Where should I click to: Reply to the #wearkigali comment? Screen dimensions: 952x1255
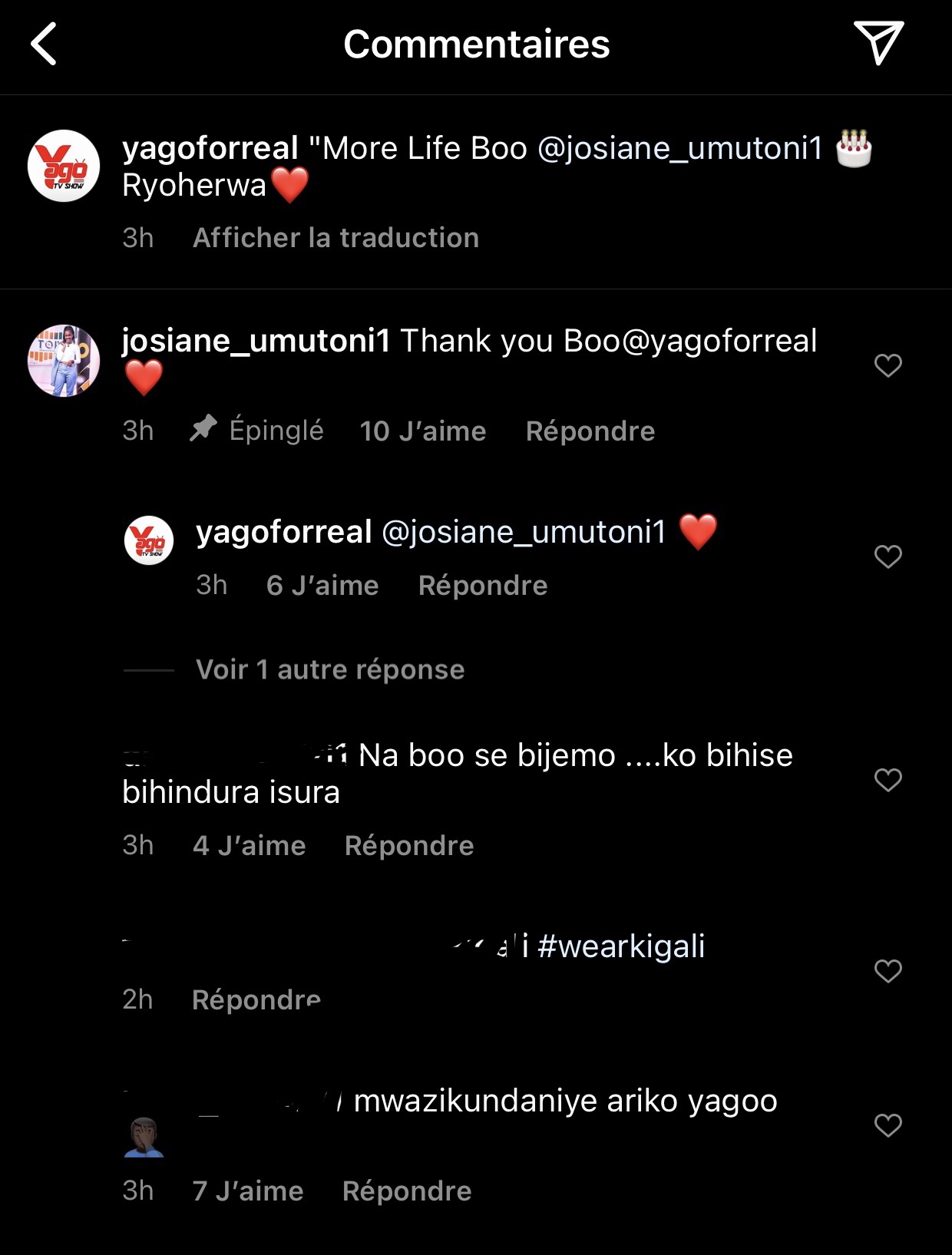[256, 1000]
